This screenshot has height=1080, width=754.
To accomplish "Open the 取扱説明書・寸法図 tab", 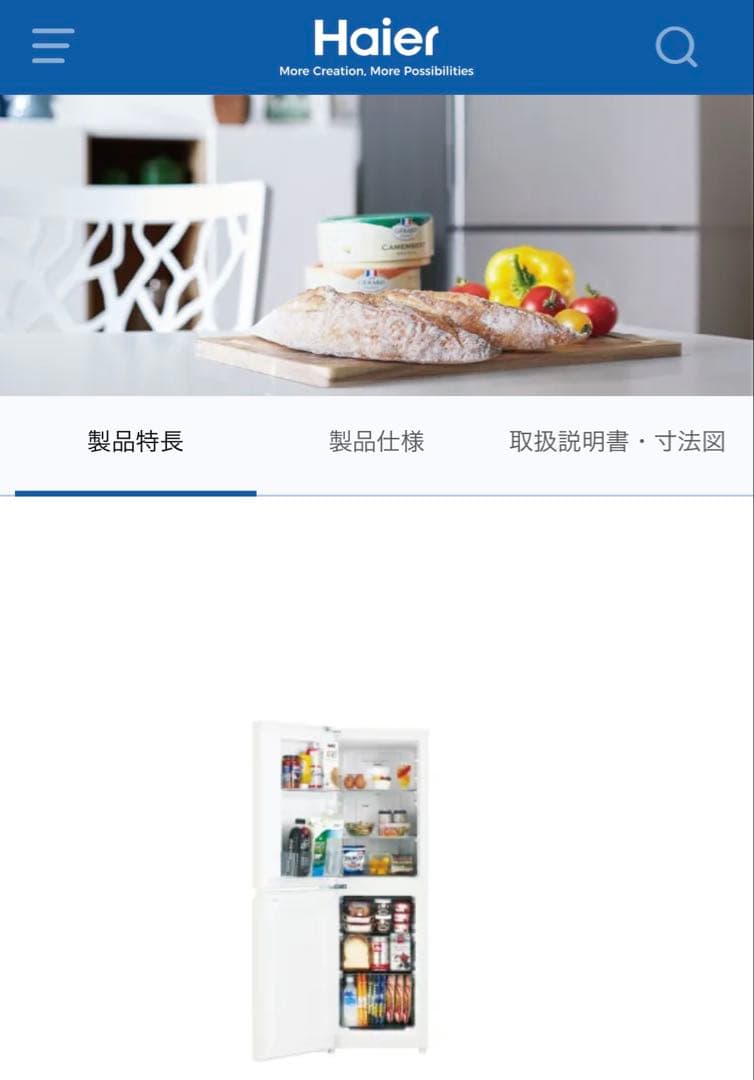I will click(x=617, y=442).
